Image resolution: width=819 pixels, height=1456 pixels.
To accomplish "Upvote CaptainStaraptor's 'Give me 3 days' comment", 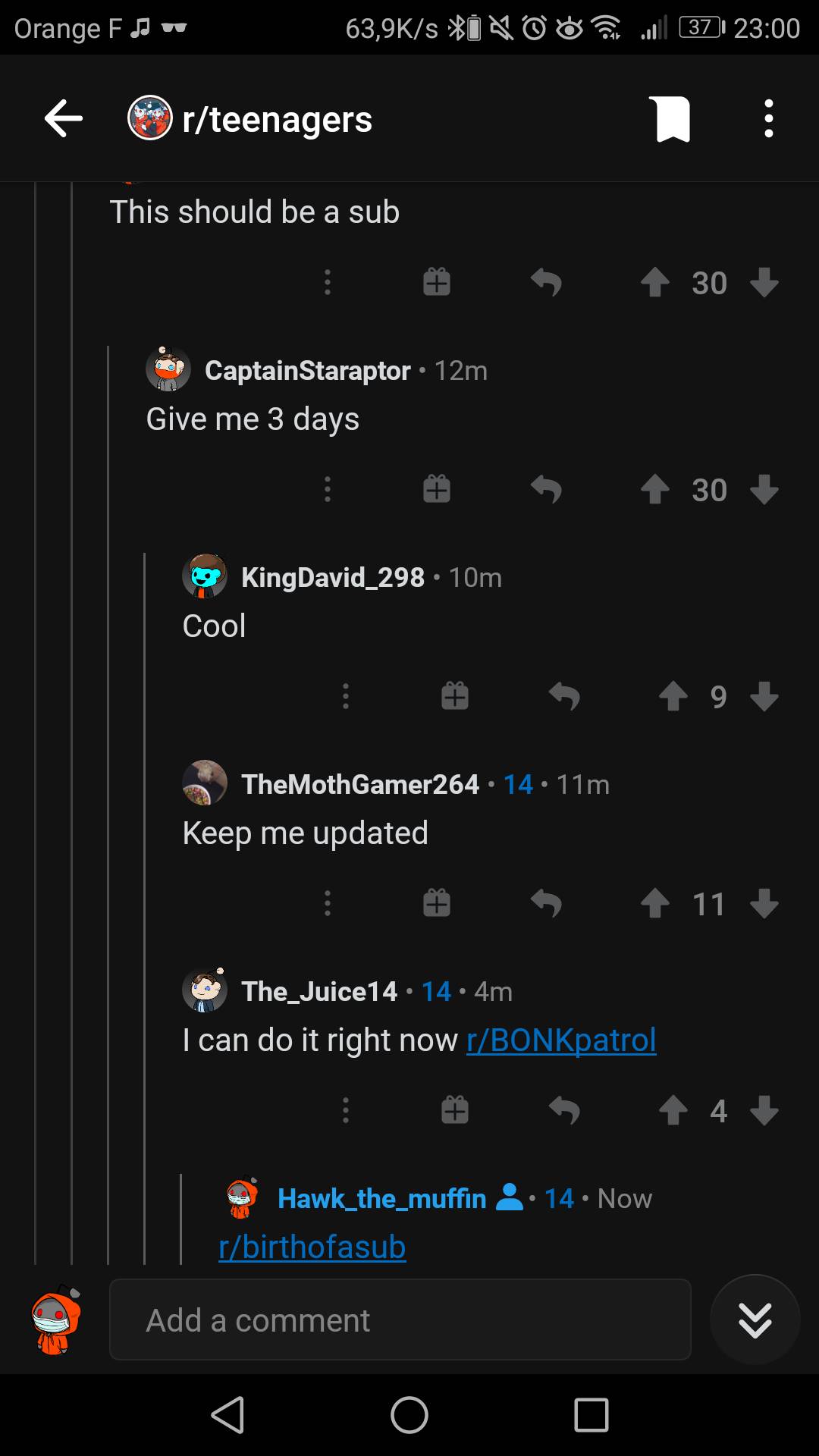I will (x=655, y=489).
